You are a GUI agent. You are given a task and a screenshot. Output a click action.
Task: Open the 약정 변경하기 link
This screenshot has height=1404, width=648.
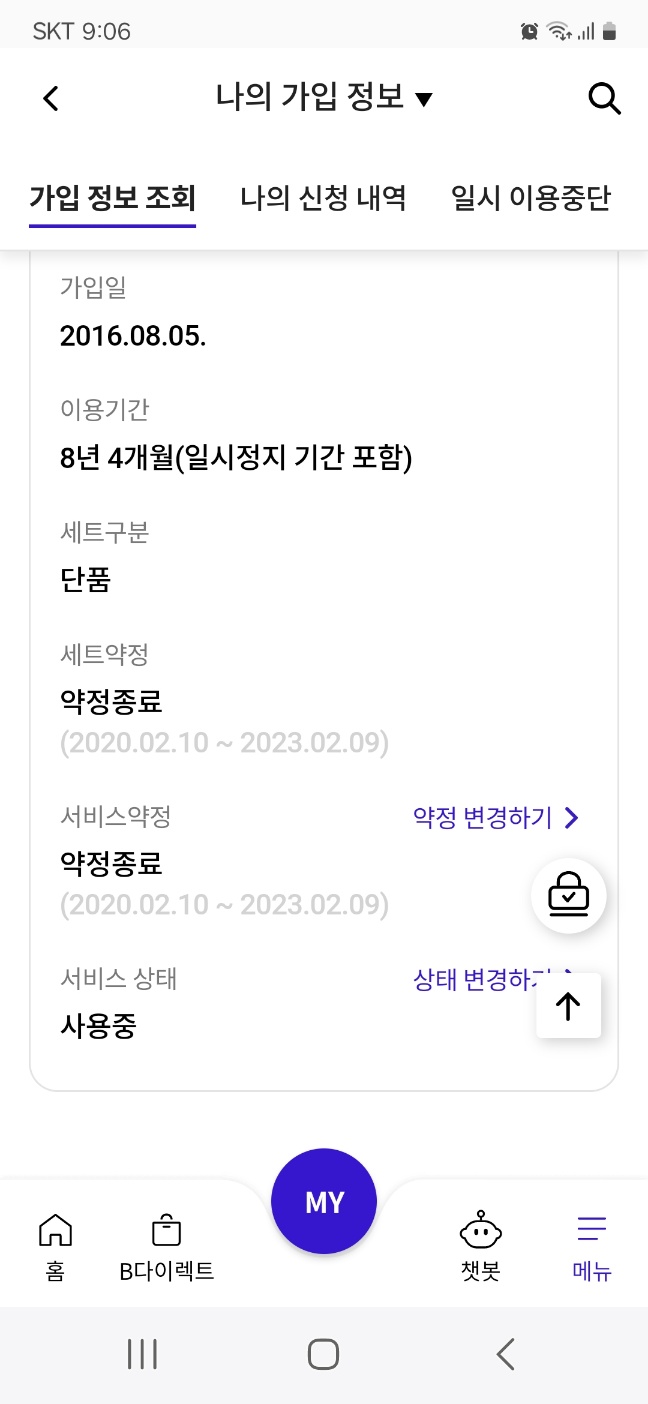[495, 818]
